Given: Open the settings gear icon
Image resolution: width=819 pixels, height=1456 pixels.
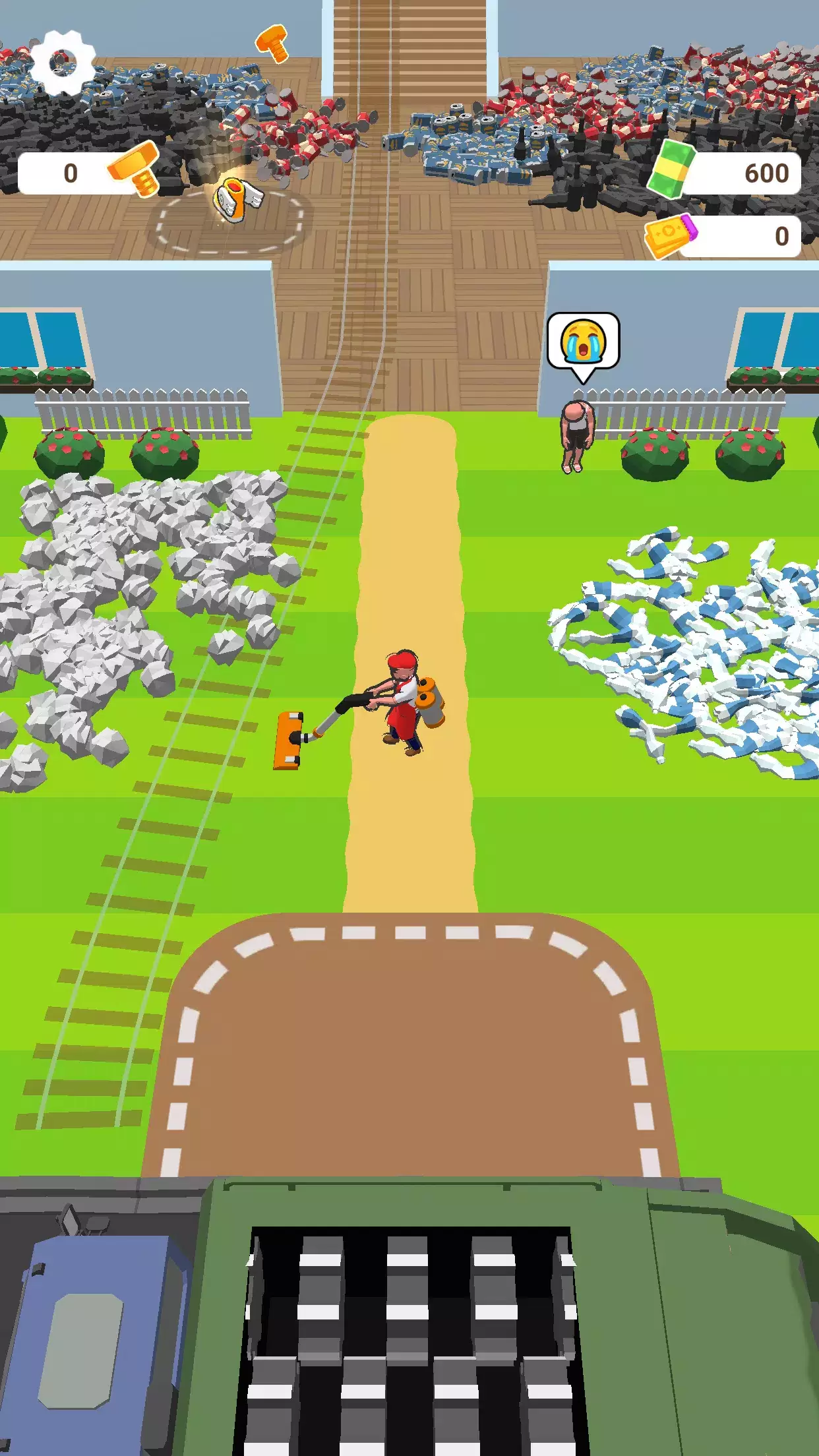Looking at the screenshot, I should (63, 63).
